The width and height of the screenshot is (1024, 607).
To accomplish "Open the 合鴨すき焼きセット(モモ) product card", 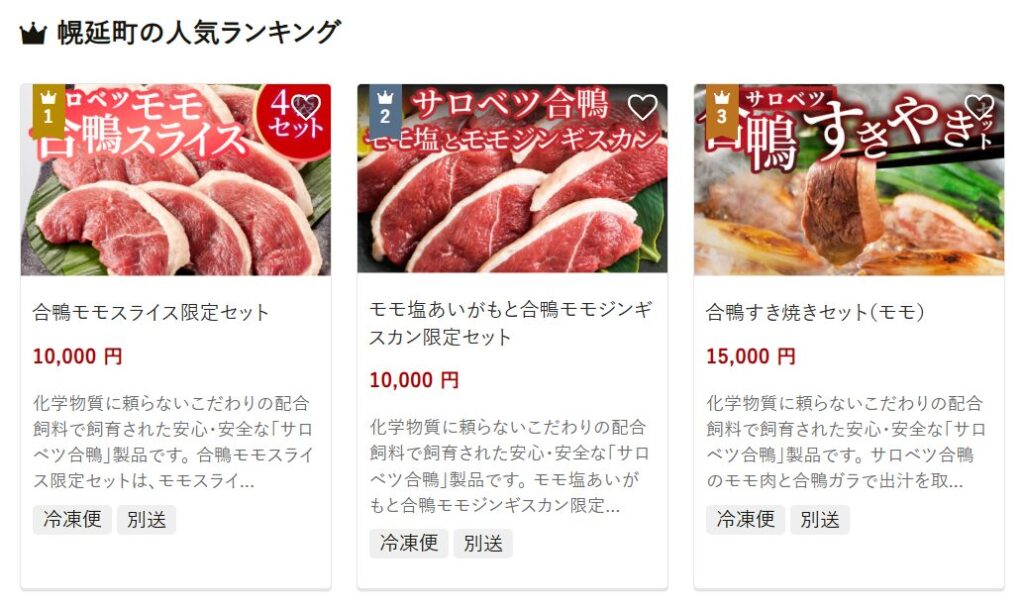I will click(x=815, y=312).
